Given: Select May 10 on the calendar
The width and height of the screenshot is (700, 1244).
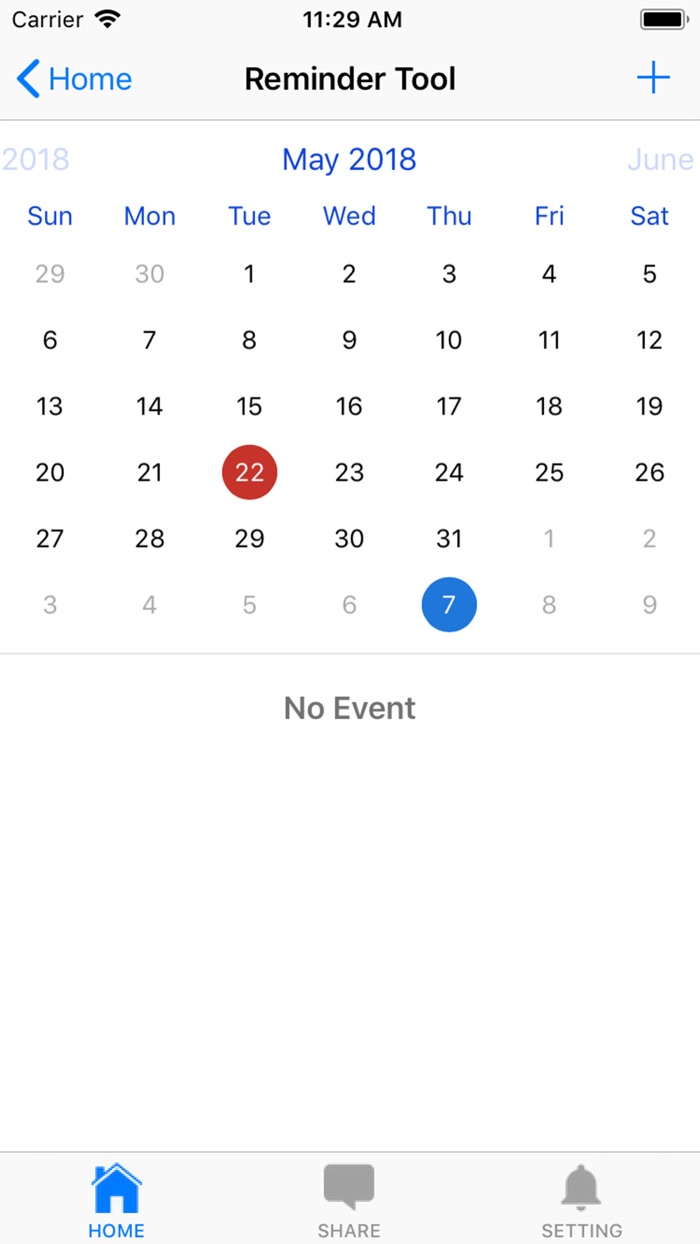Looking at the screenshot, I should 449,340.
